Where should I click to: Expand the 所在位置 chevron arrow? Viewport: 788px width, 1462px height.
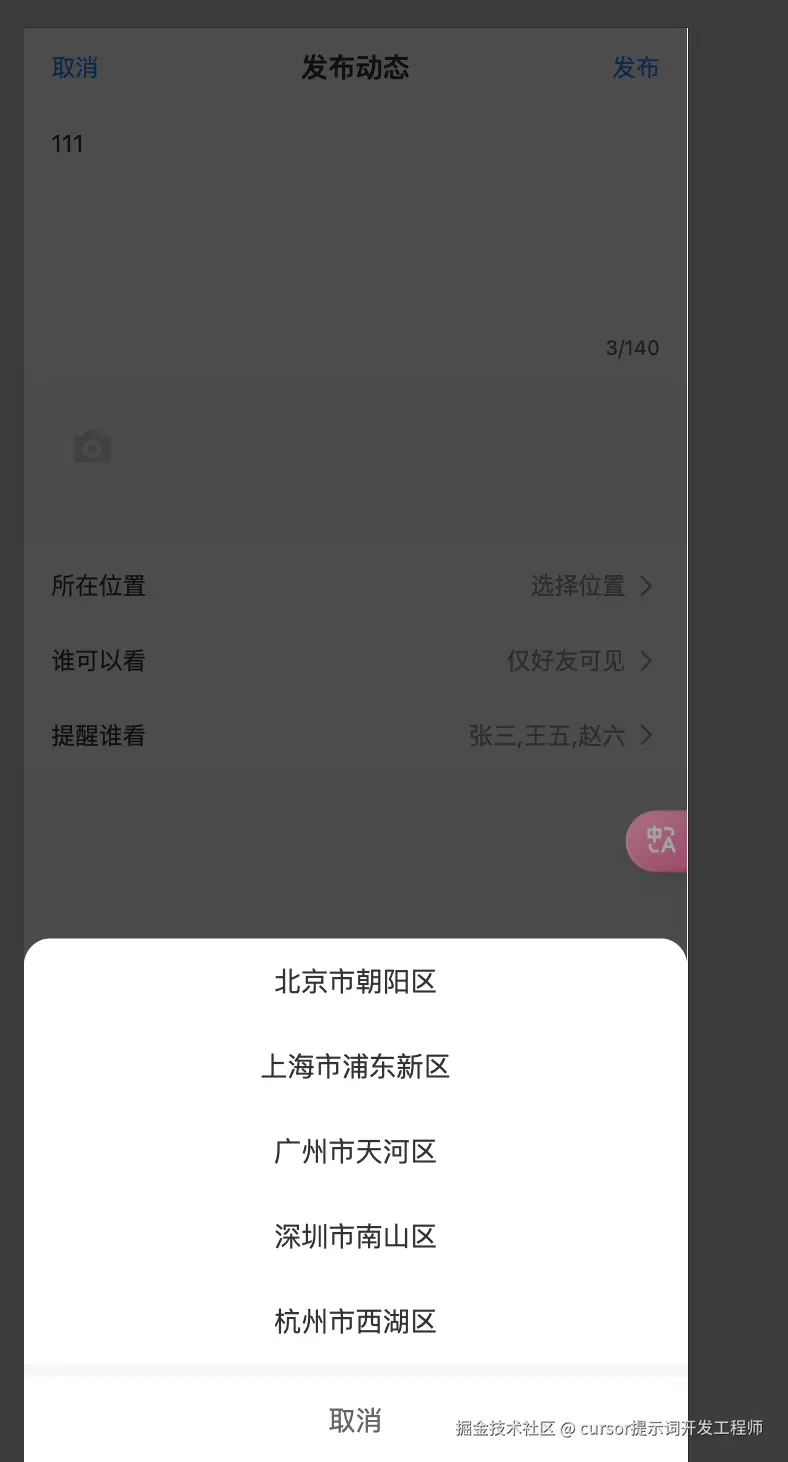coord(648,586)
